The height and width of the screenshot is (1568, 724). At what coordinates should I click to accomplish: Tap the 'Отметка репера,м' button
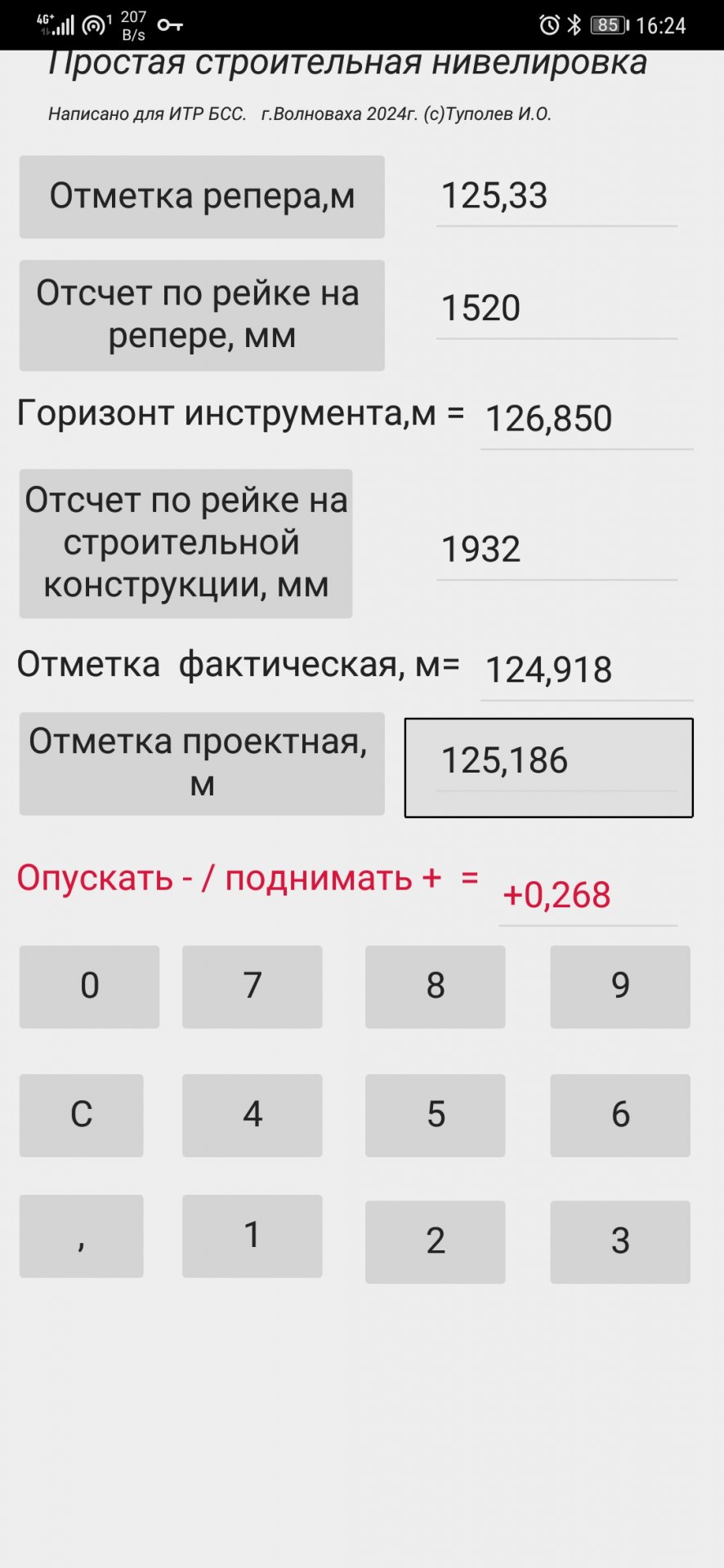click(202, 197)
